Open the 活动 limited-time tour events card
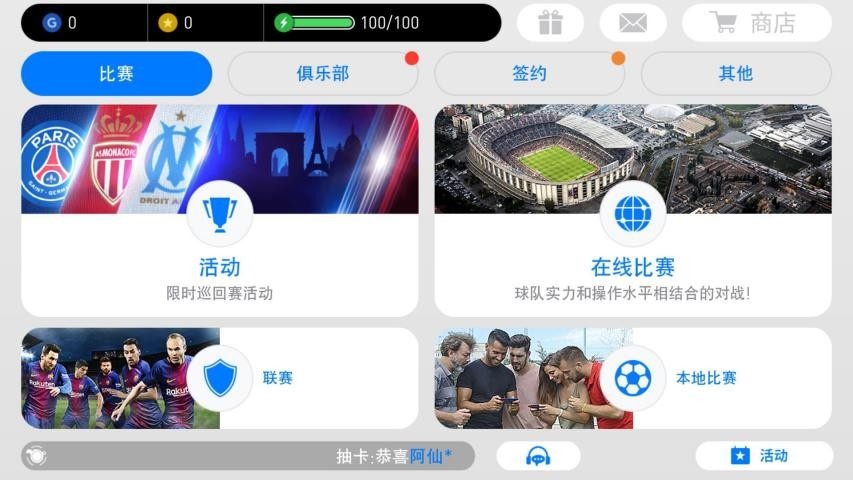Viewport: 853px width, 480px height. (x=219, y=210)
